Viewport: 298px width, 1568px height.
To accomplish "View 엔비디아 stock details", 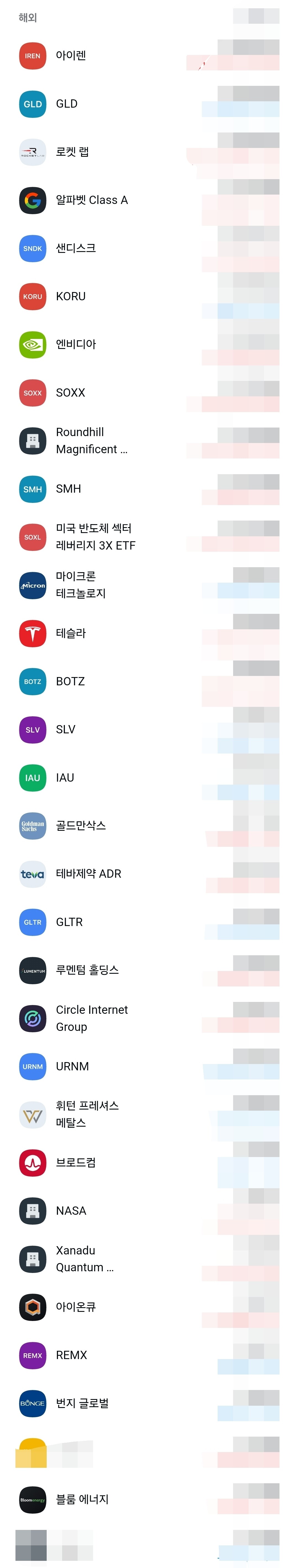I will [149, 344].
